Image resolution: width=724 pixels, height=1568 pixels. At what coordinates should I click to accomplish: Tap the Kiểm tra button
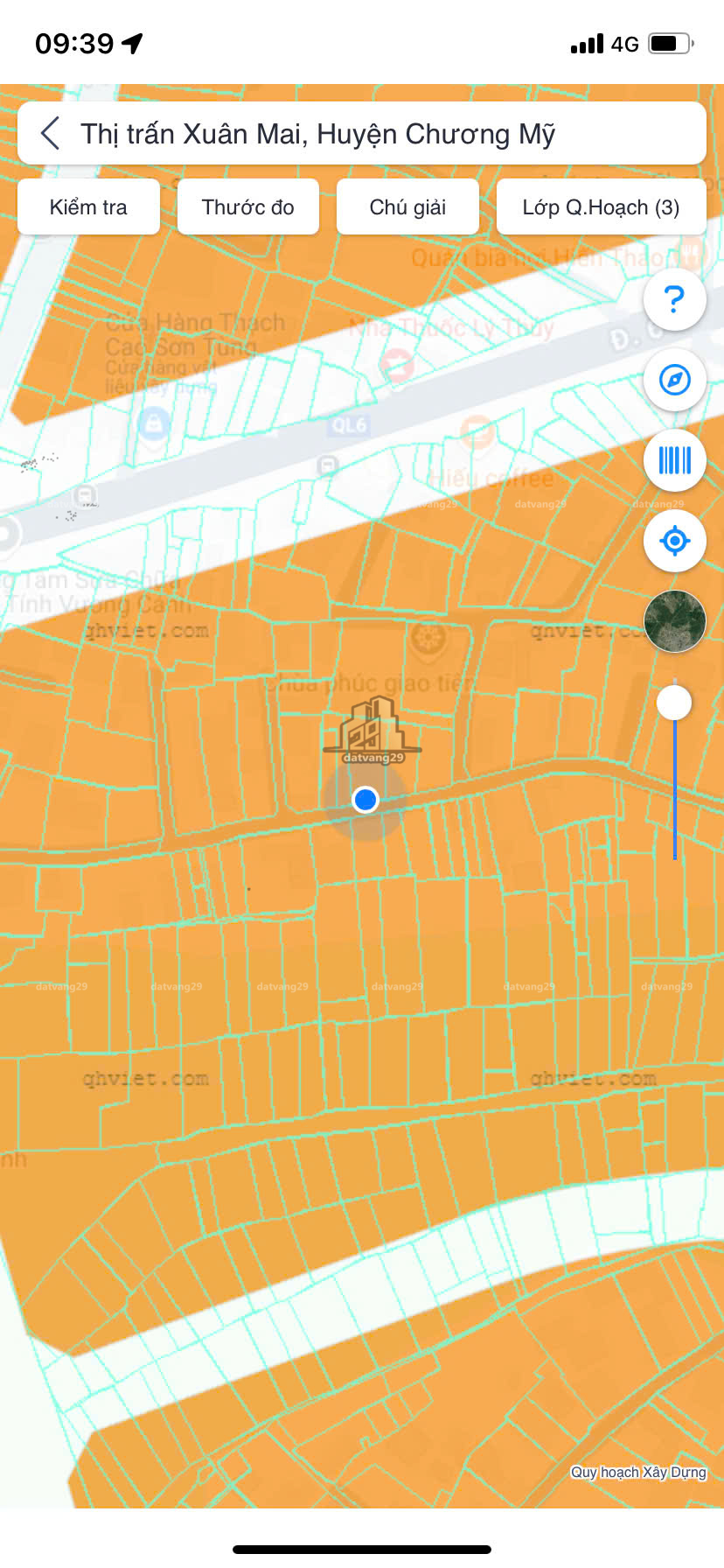(88, 207)
